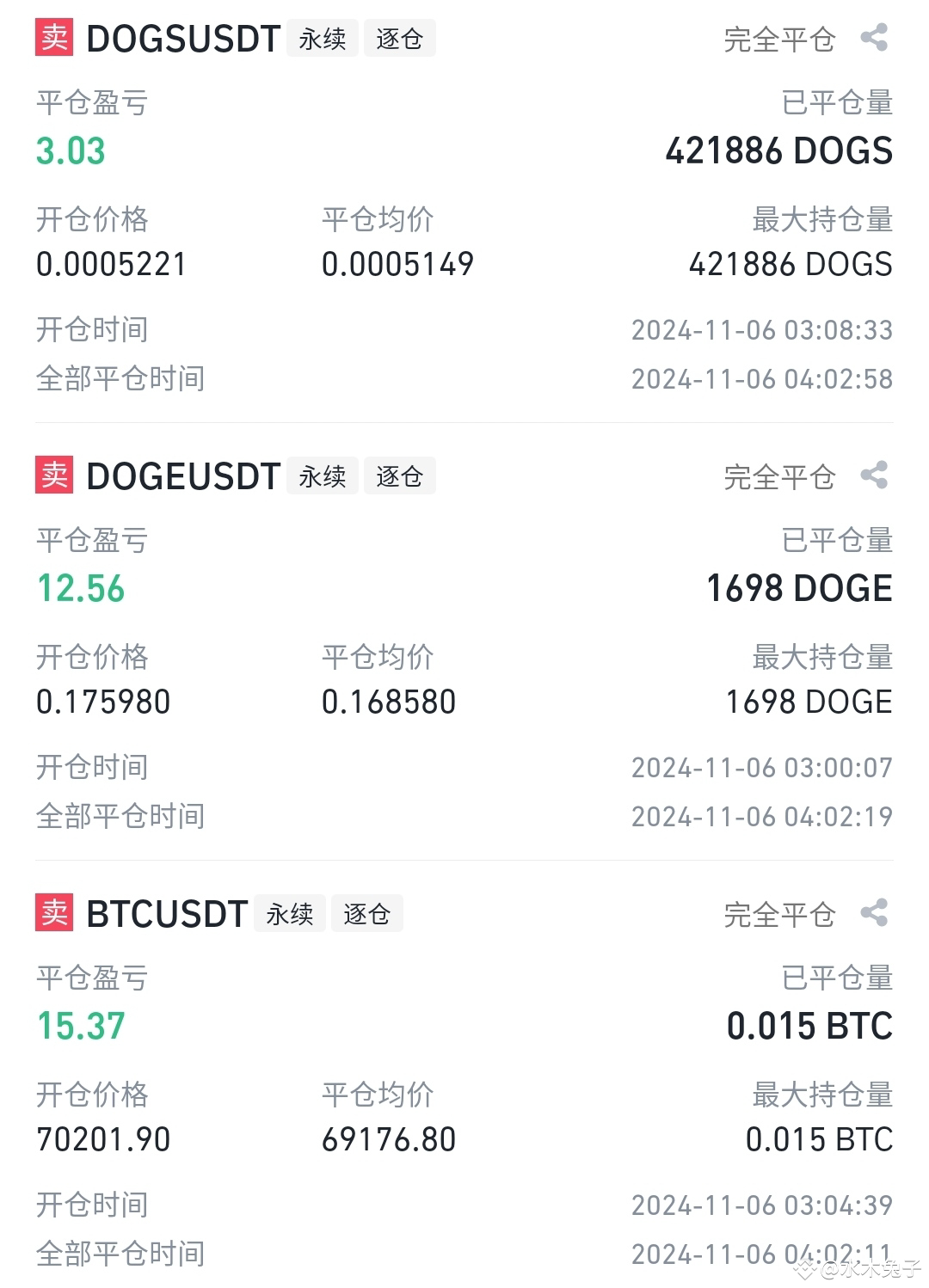Click the green profit value 15.37
Image resolution: width=929 pixels, height=1288 pixels.
(x=79, y=1026)
